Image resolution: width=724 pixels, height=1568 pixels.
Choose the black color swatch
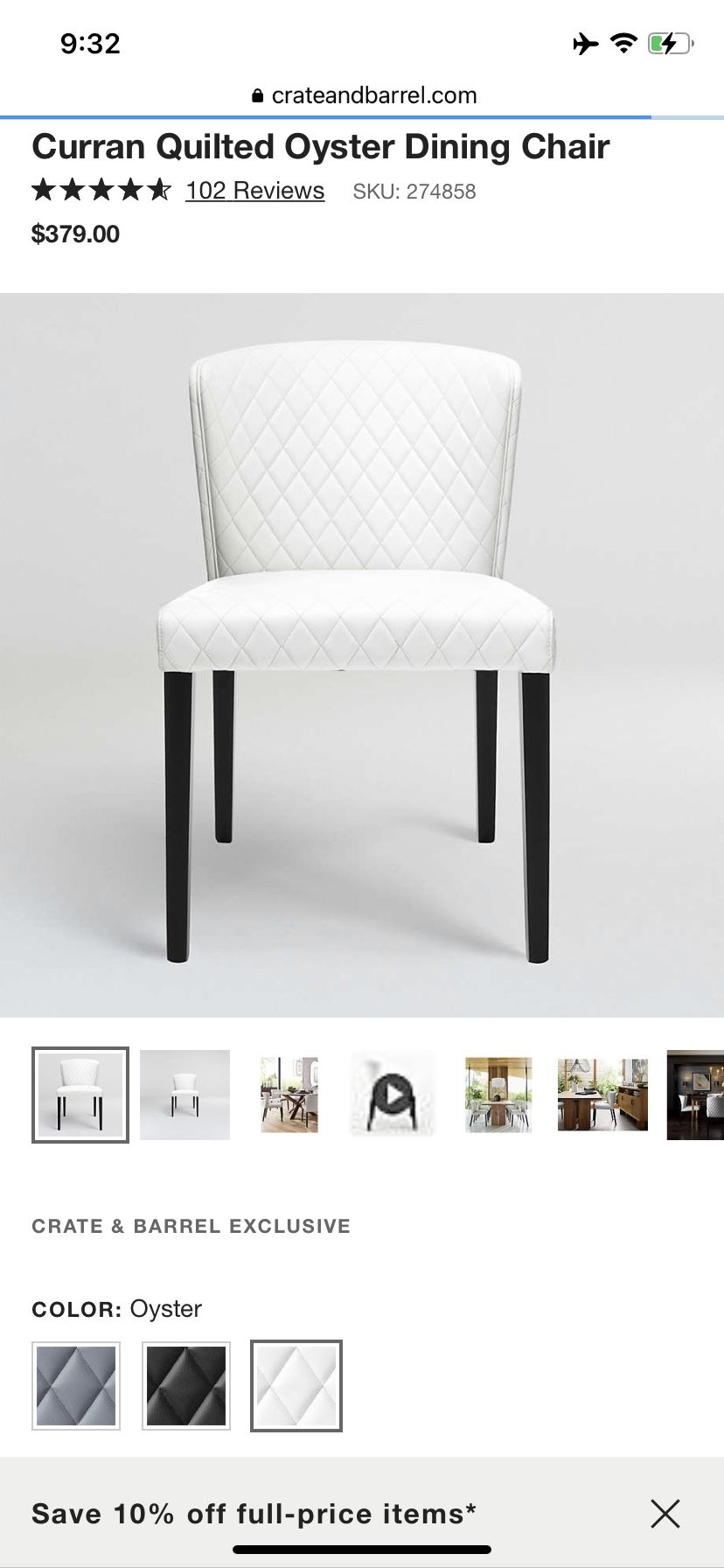coord(186,1386)
